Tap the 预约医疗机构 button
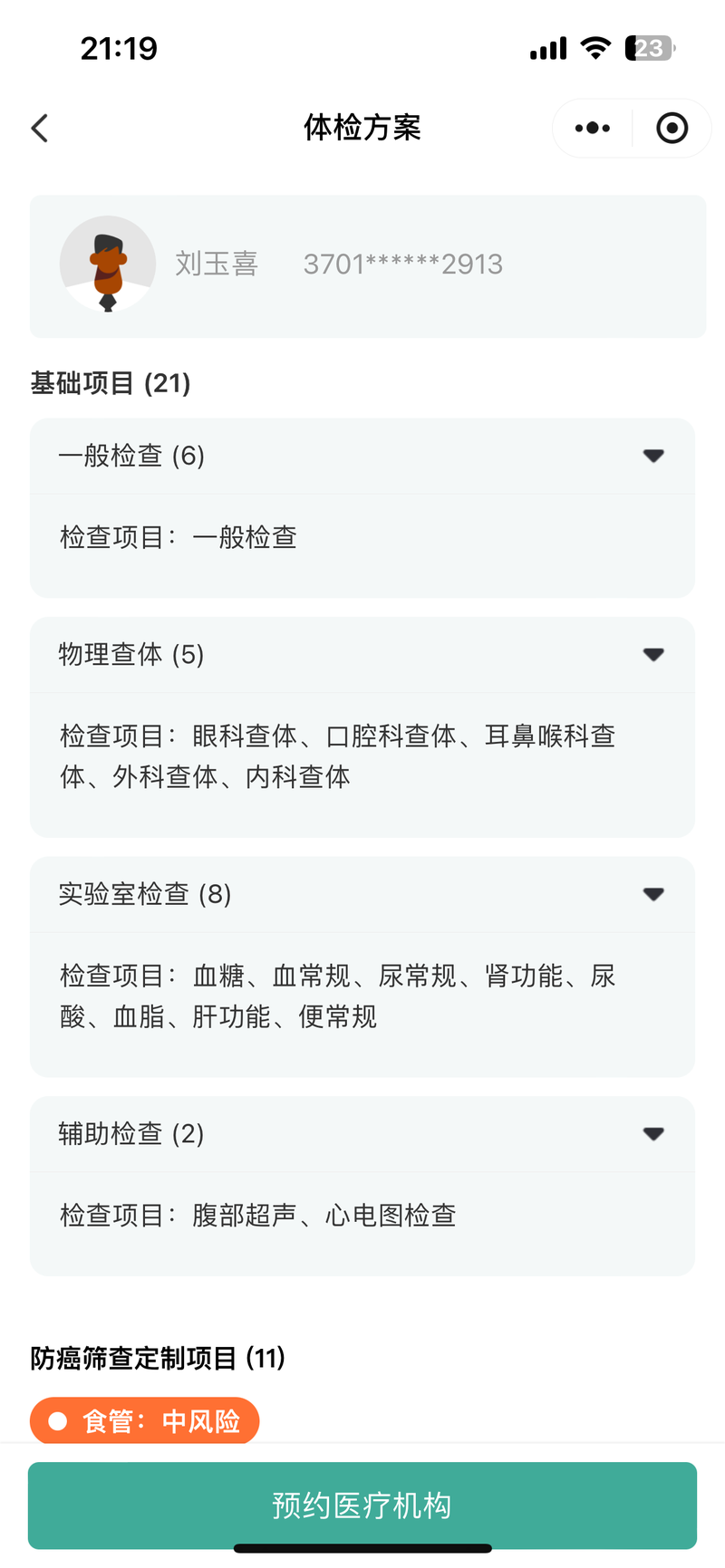The image size is (725, 1568). (x=362, y=1505)
